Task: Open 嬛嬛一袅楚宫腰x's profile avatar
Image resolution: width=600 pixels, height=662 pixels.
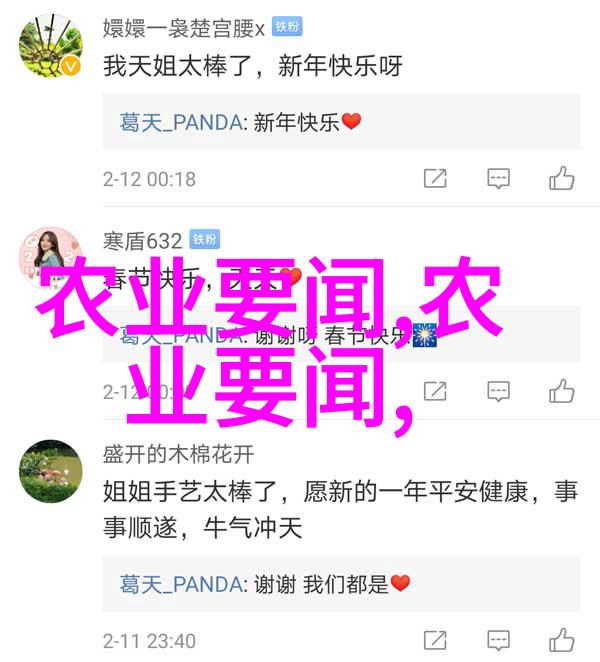Action: click(49, 46)
